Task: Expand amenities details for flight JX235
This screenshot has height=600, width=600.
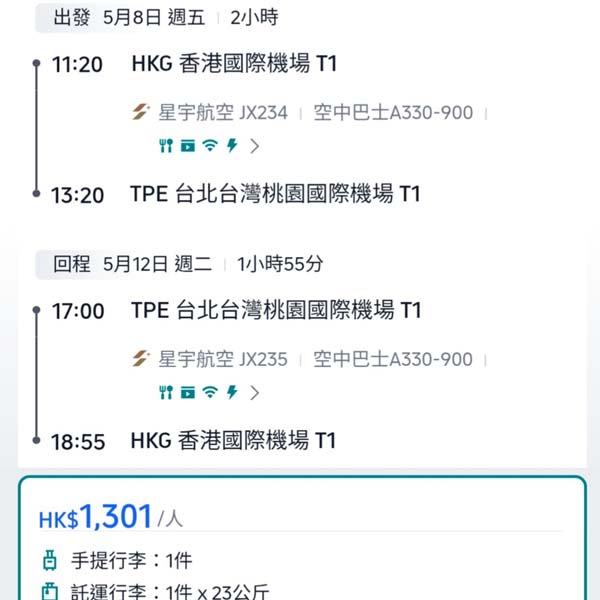Action: (255, 392)
